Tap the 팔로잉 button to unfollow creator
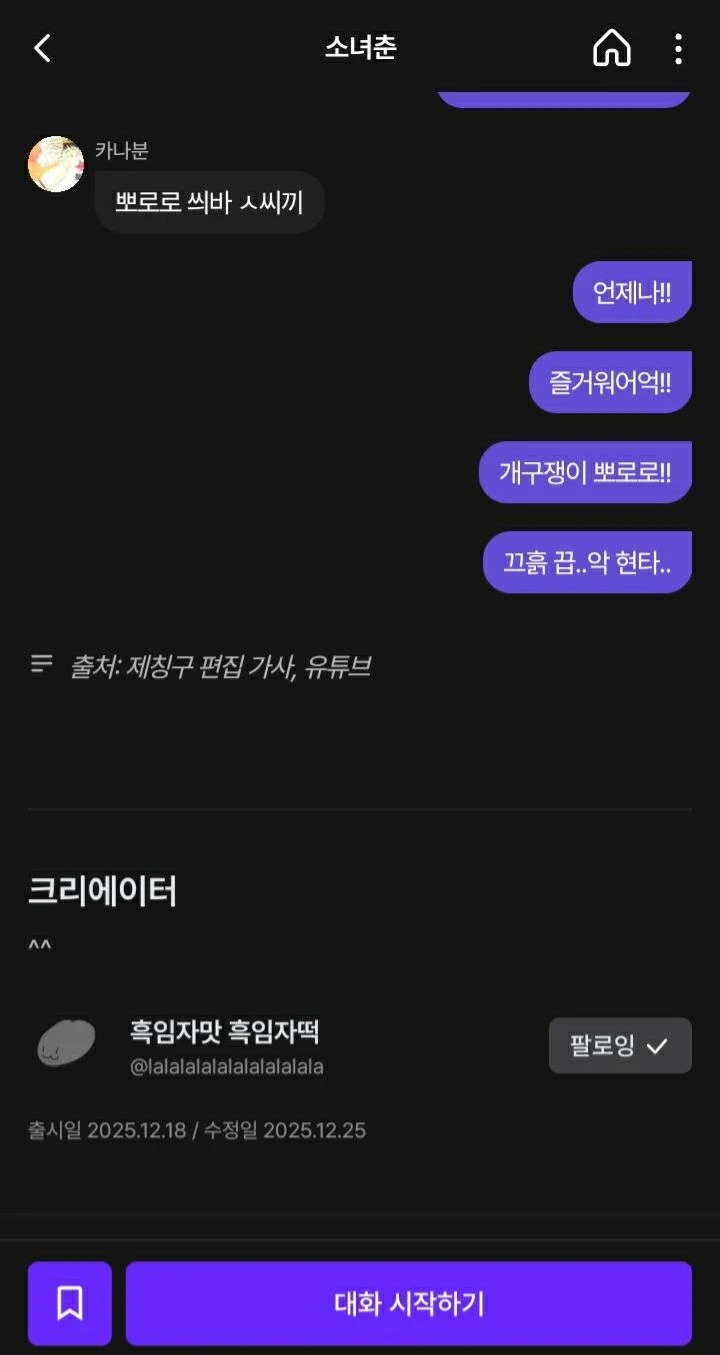 (619, 1046)
